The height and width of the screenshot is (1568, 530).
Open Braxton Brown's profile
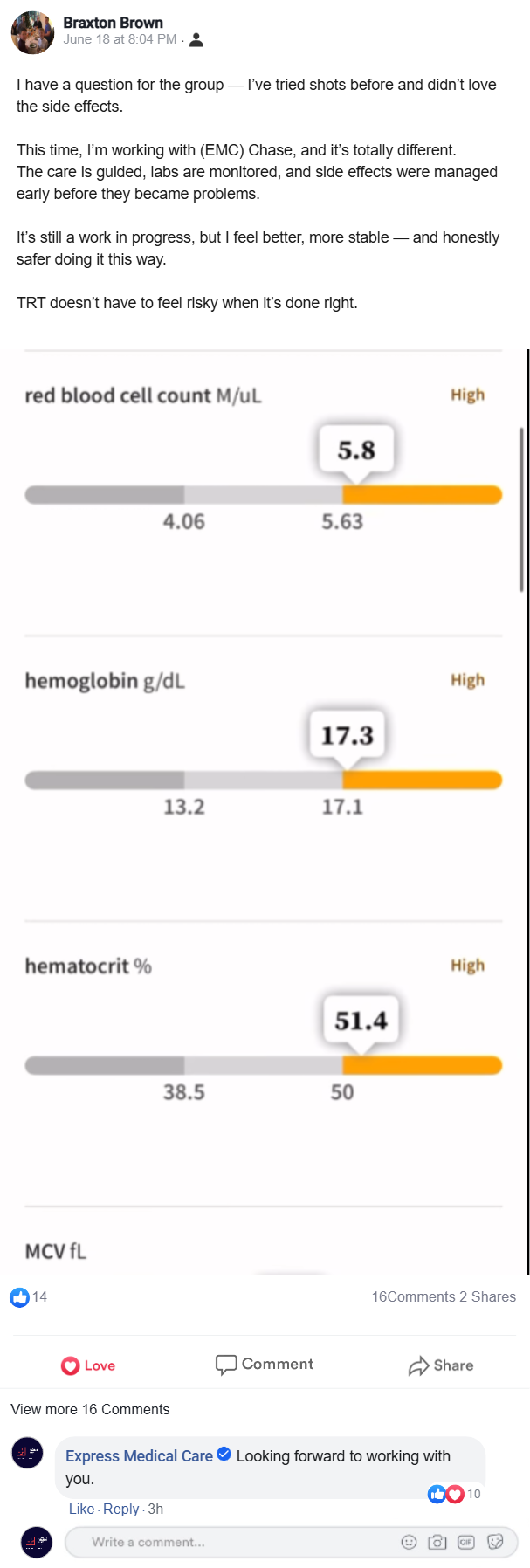(113, 23)
